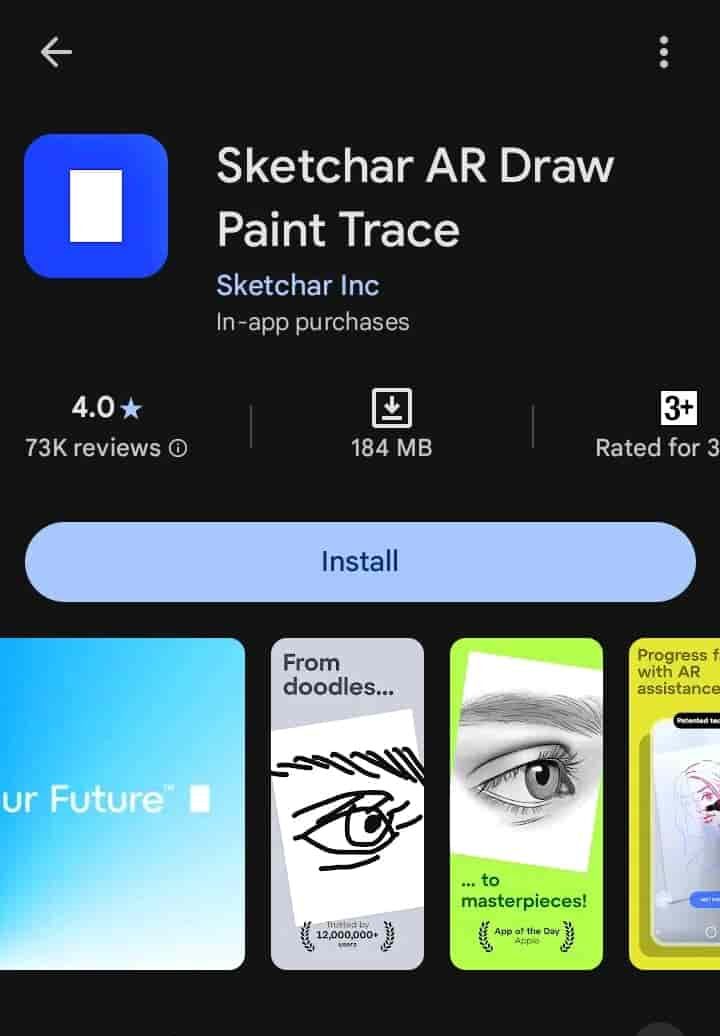Screen dimensions: 720x1036
Task: Play the blue 'Future' promo video tile
Action: point(120,804)
